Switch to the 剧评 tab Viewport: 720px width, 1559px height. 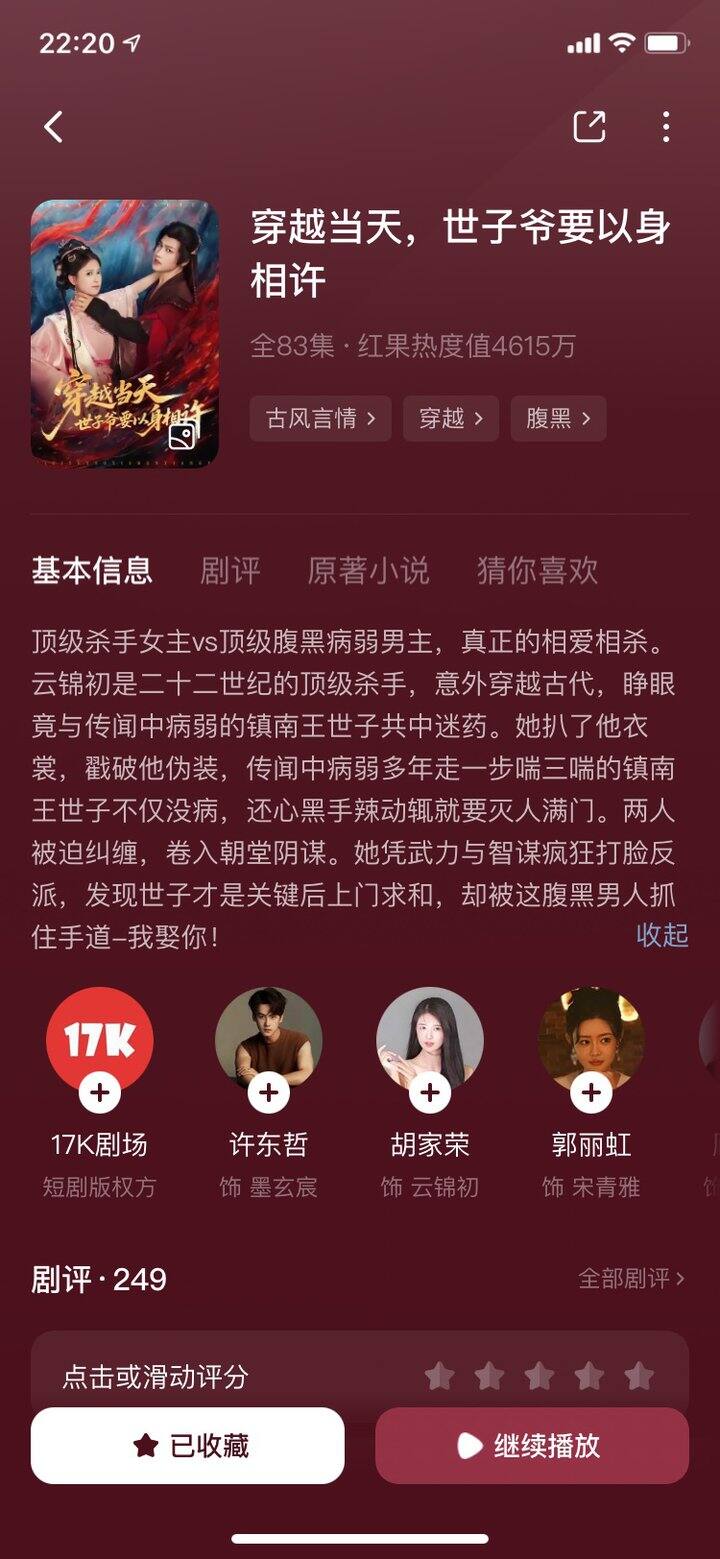pyautogui.click(x=230, y=571)
